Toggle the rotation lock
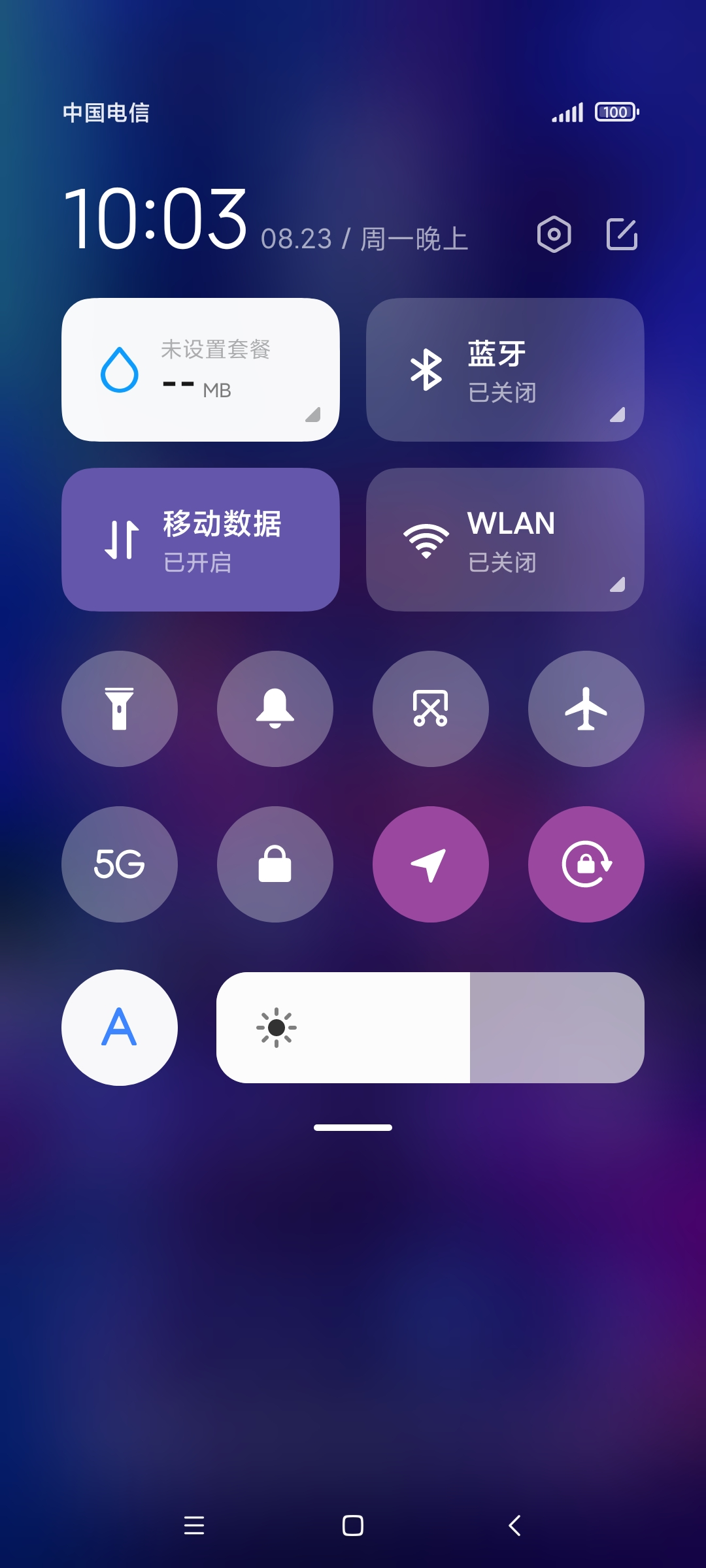Screen dimensions: 706x1568 tap(586, 864)
